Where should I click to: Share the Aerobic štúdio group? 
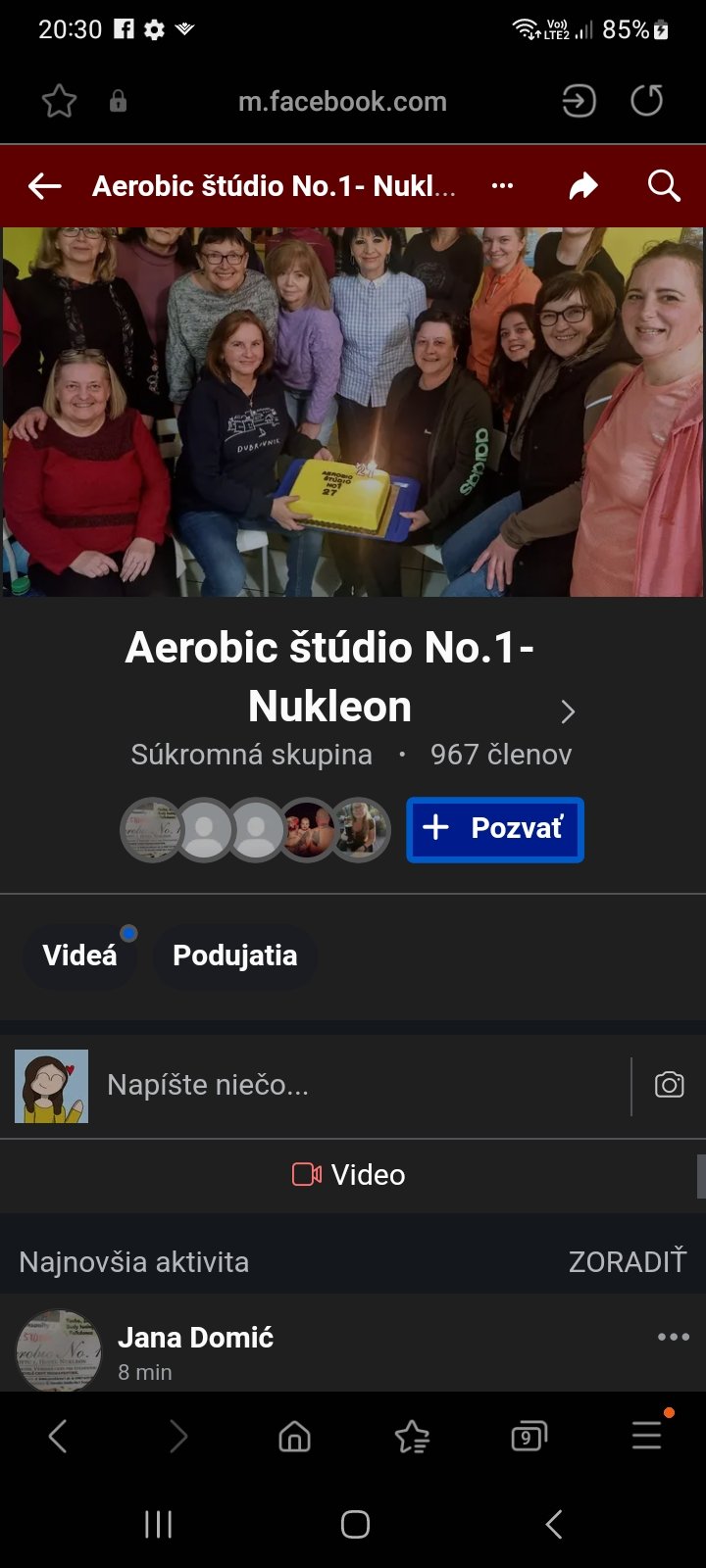pyautogui.click(x=583, y=186)
